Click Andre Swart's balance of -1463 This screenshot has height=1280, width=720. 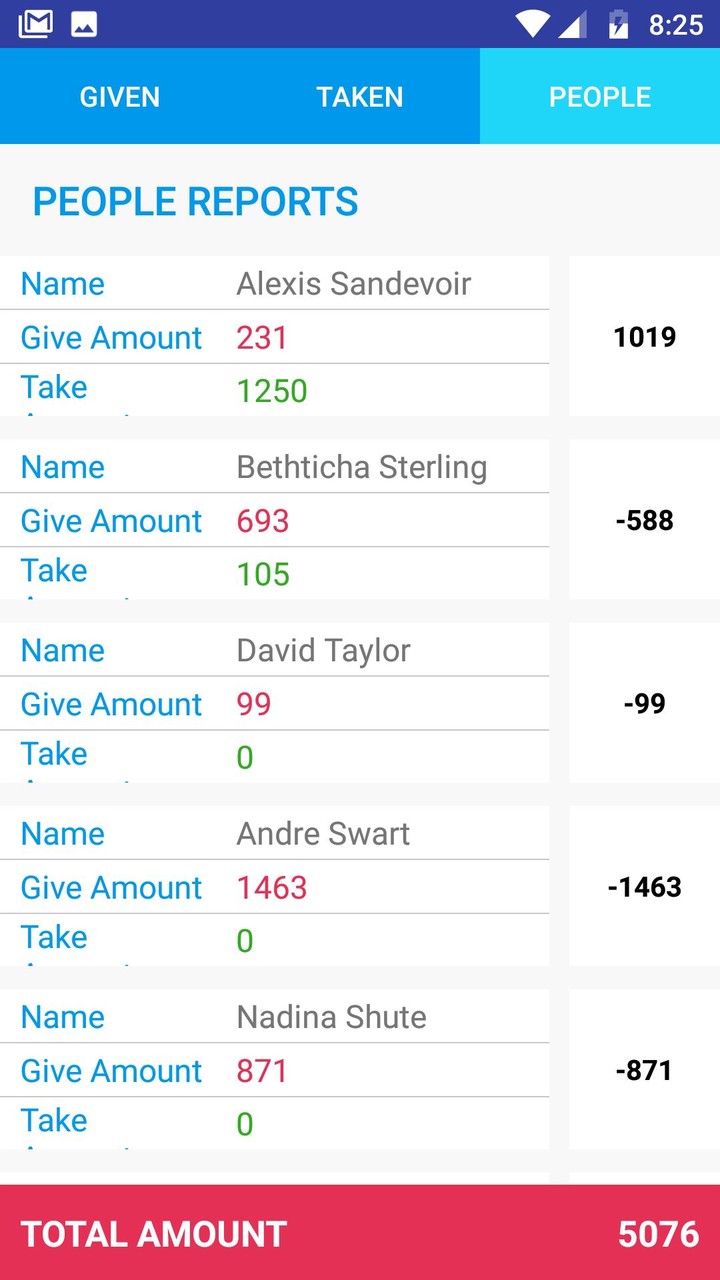point(643,886)
